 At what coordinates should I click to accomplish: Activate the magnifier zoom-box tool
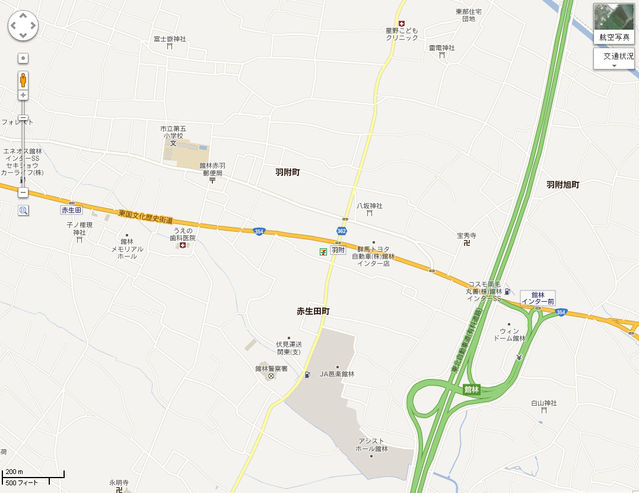(22, 211)
